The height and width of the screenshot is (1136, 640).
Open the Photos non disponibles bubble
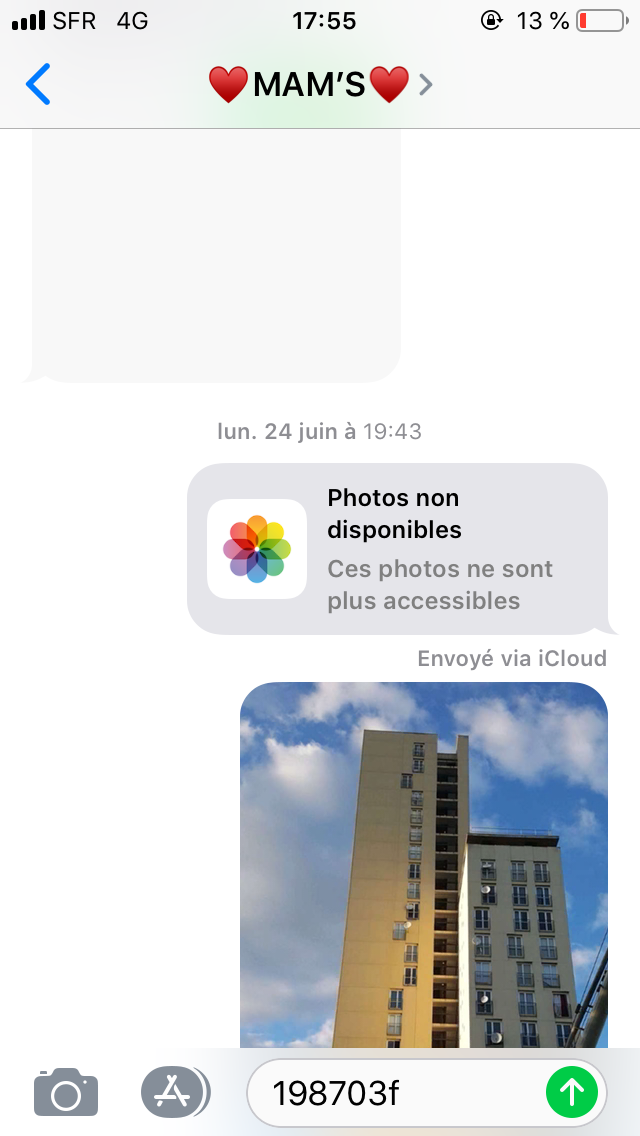tap(397, 549)
